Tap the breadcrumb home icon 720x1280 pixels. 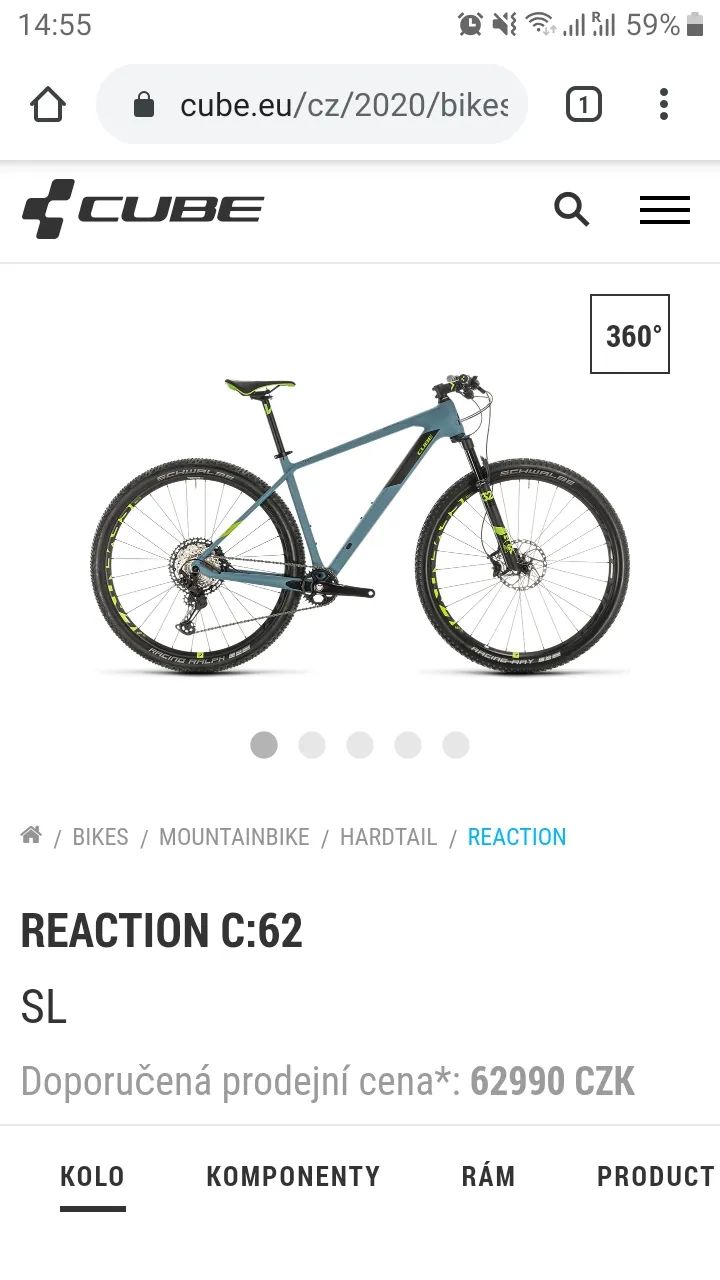pos(32,835)
